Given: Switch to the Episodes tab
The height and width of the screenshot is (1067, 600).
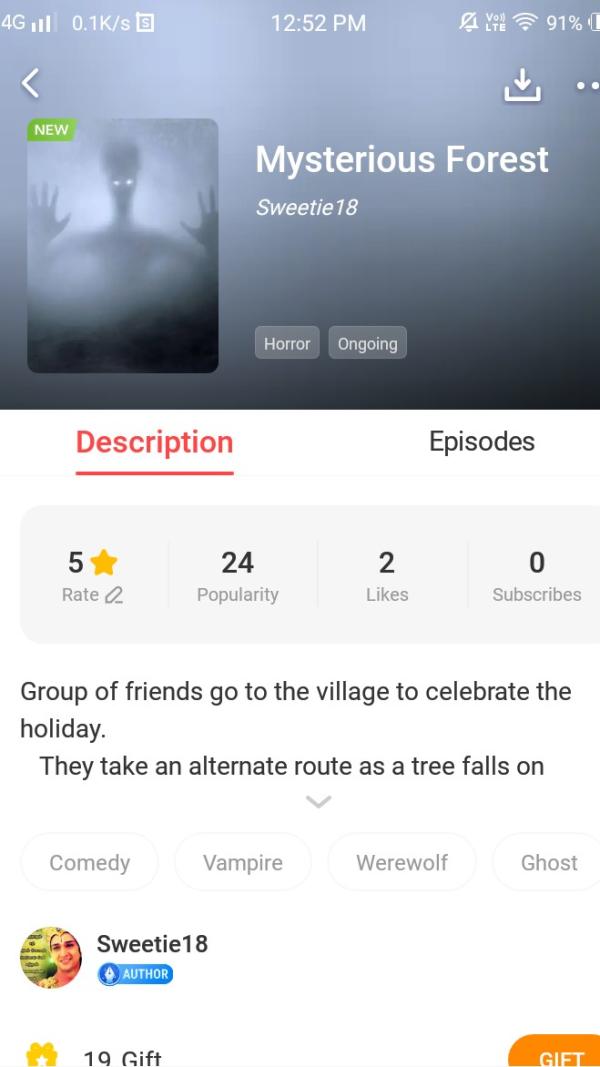Looking at the screenshot, I should coord(481,442).
